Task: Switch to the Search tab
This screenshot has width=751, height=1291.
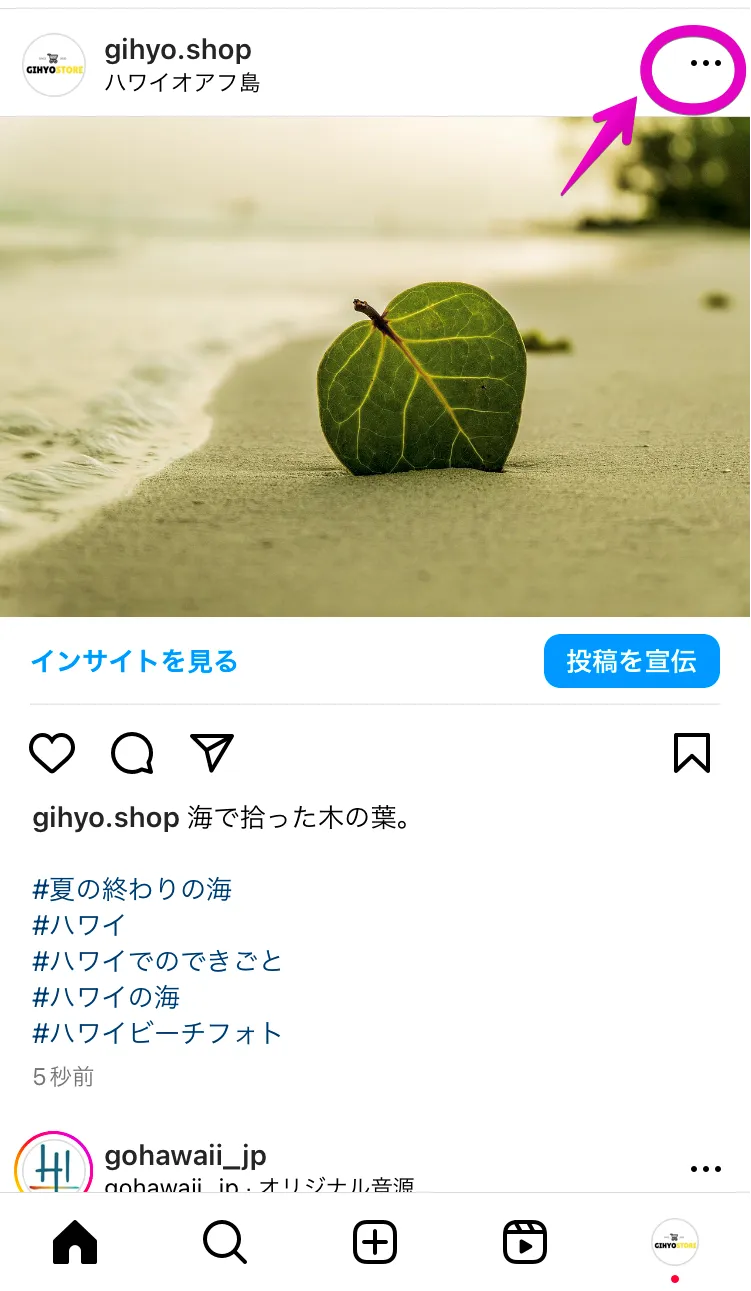Action: tap(225, 1243)
